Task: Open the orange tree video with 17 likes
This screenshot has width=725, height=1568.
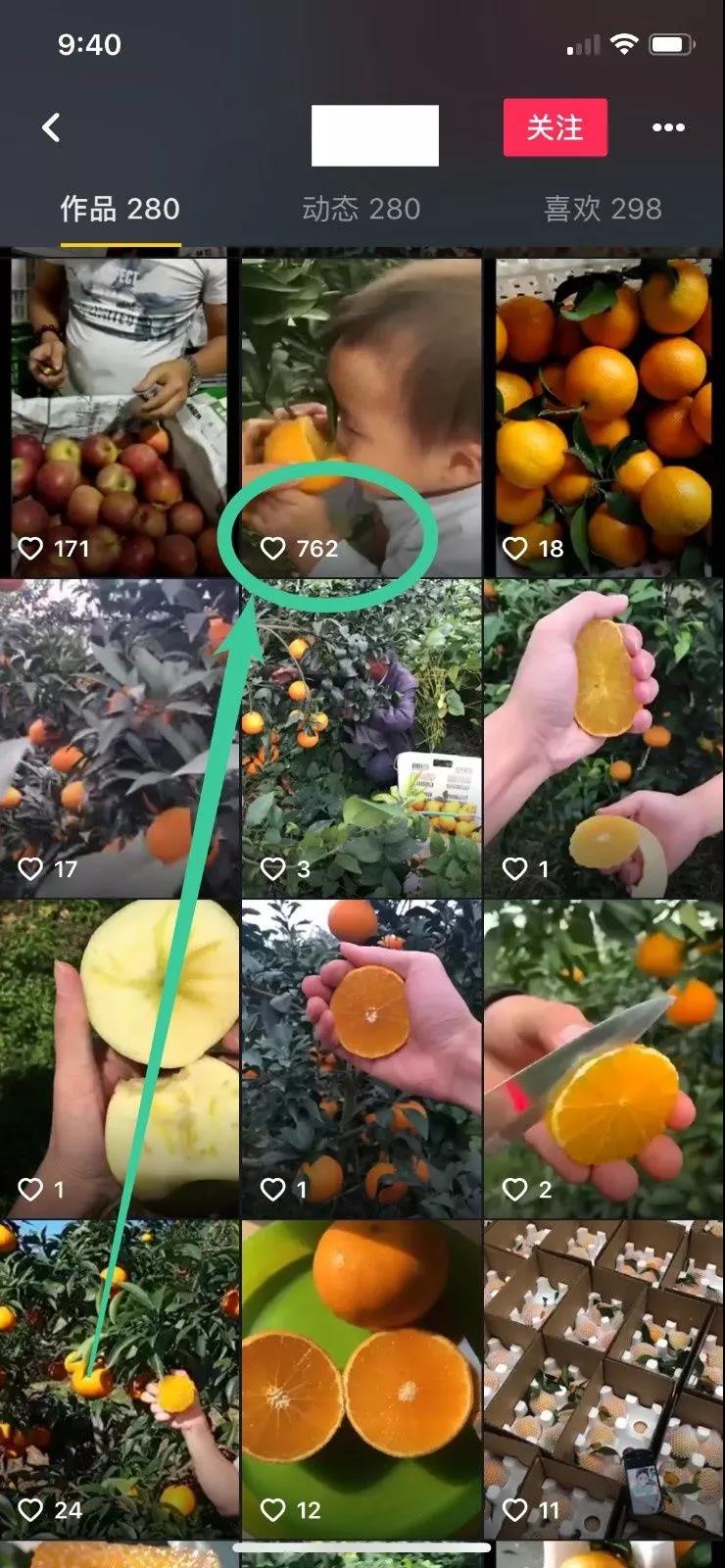Action: (x=120, y=737)
